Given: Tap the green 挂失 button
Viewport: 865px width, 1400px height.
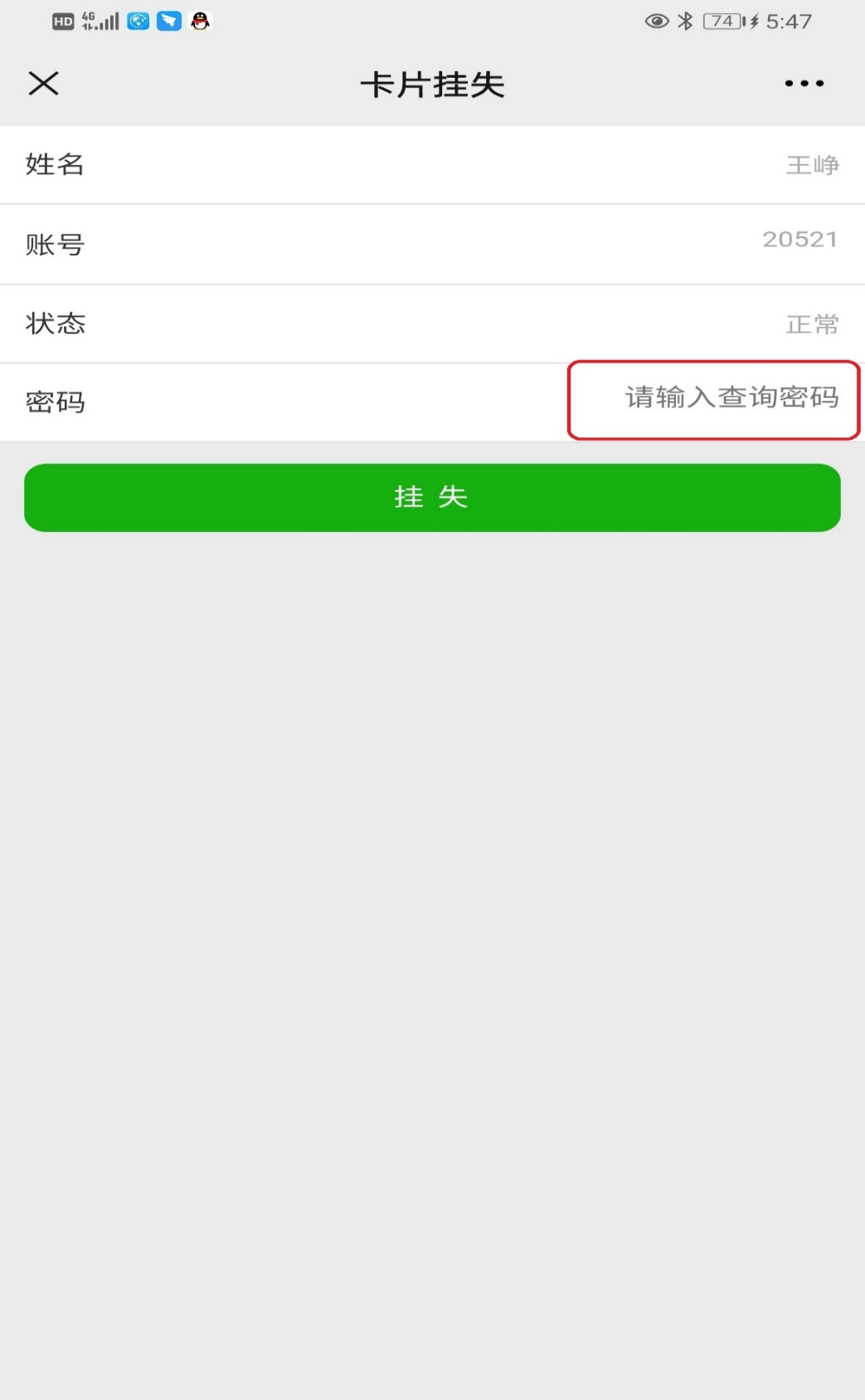Looking at the screenshot, I should point(432,497).
